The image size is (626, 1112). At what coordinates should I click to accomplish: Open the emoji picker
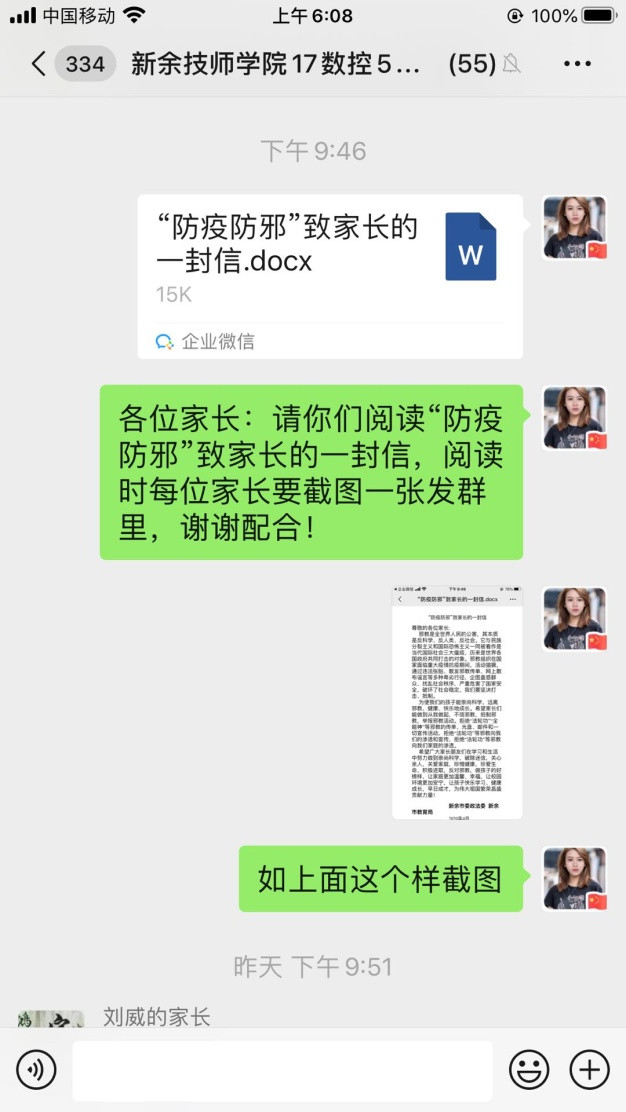click(529, 1070)
